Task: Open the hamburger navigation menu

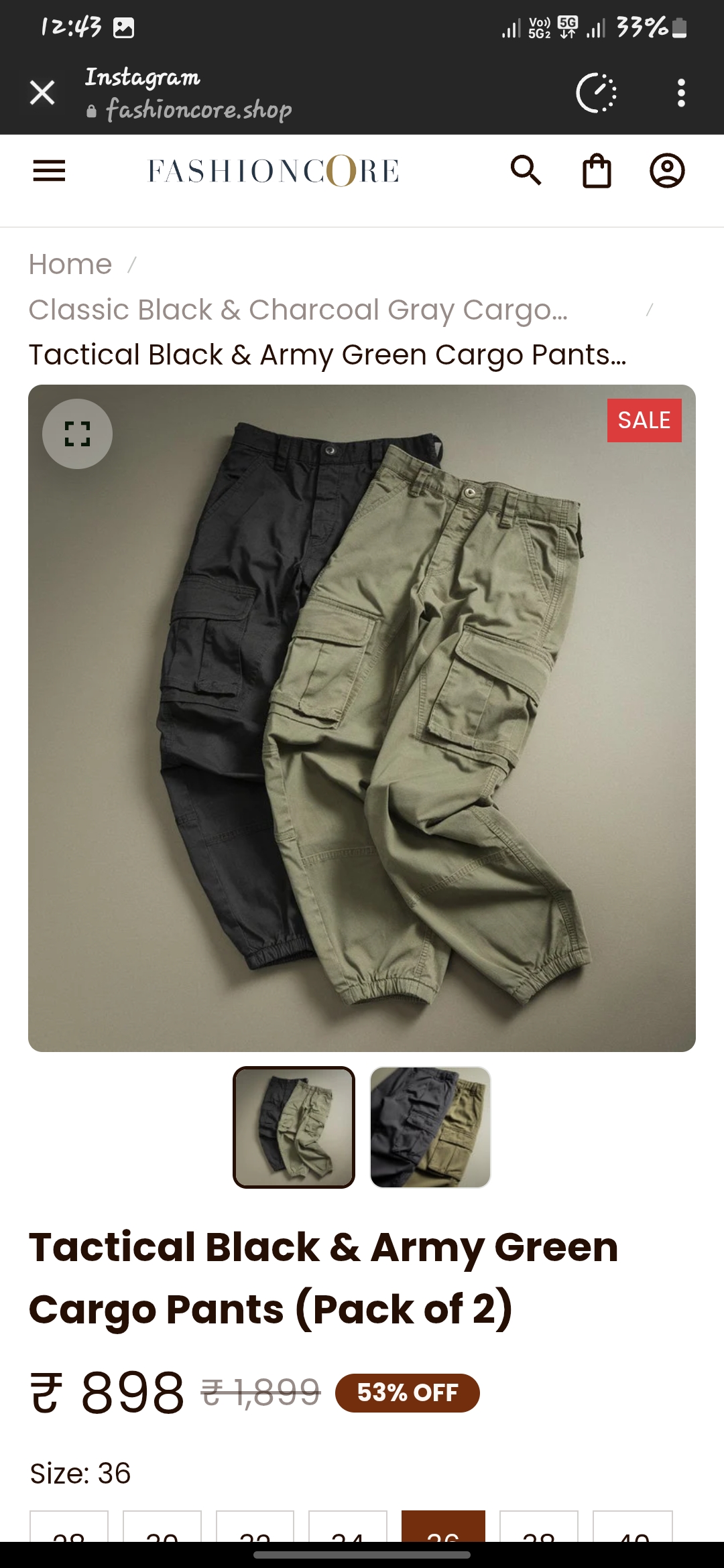Action: [x=49, y=171]
